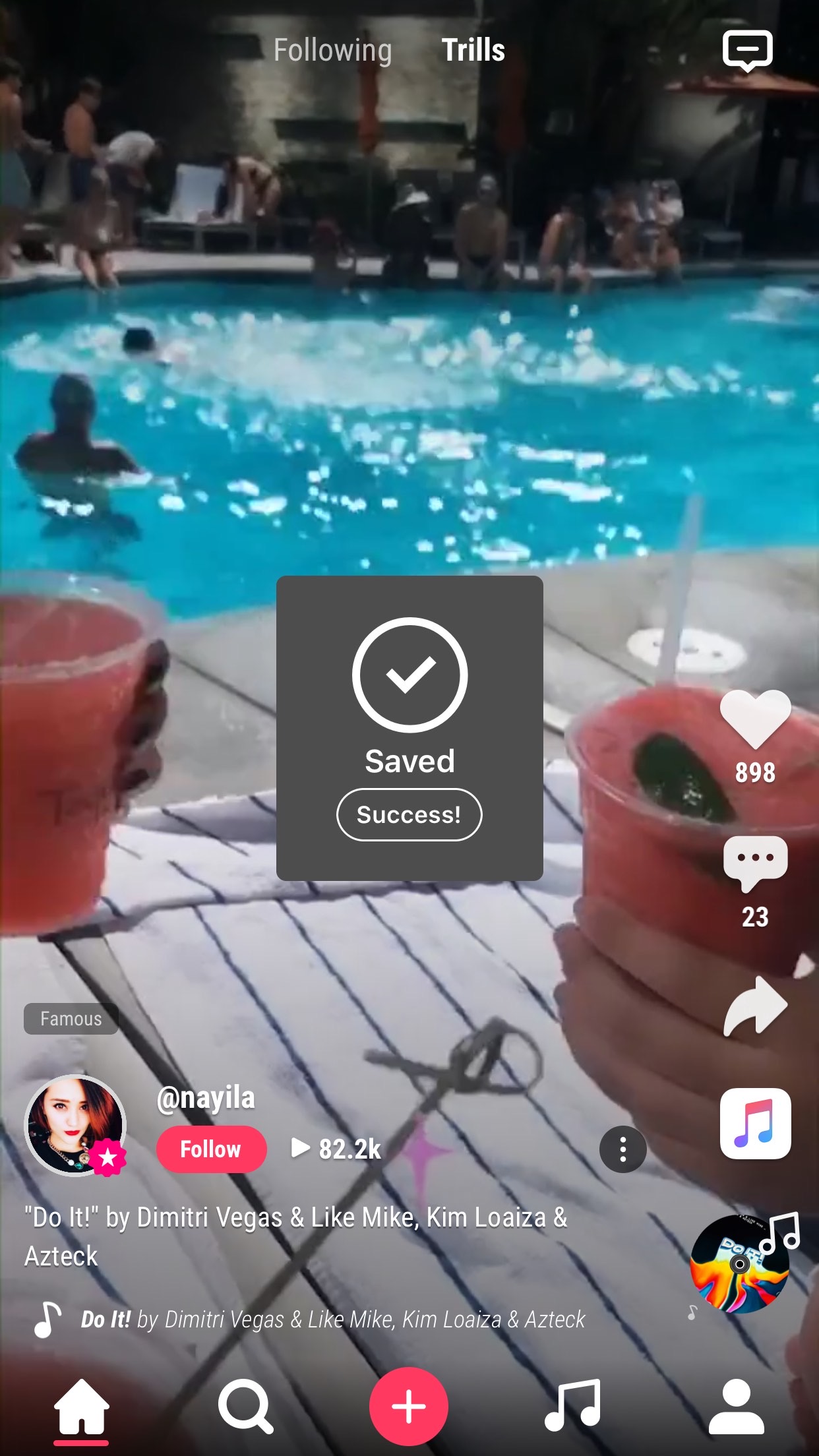Tap the Success! button in Saved popup

click(409, 814)
